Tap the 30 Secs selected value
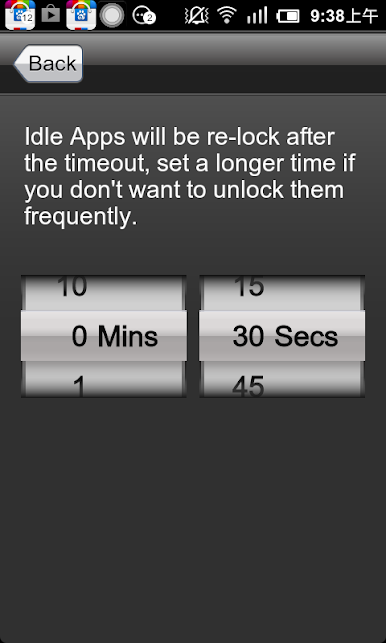Viewport: 386px width, 643px height. 282,336
